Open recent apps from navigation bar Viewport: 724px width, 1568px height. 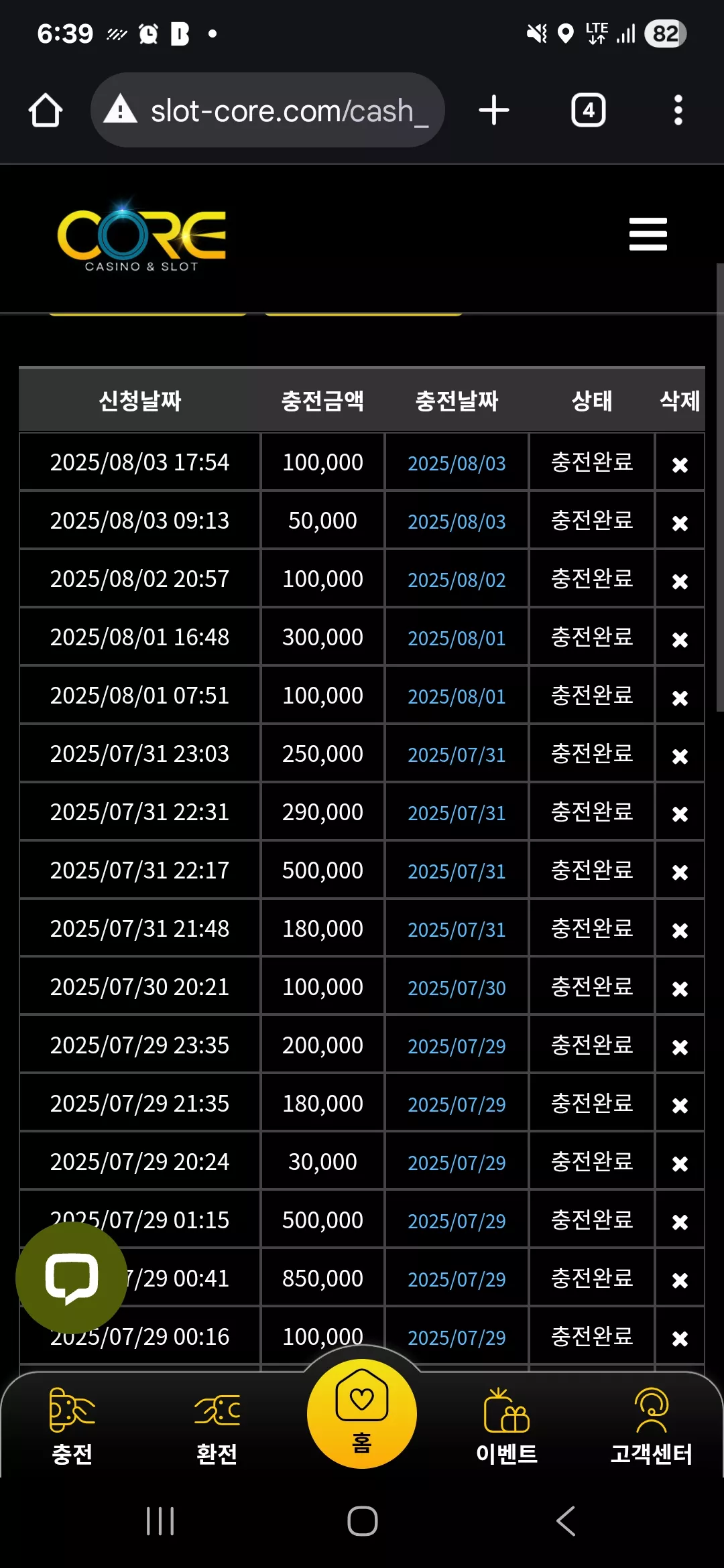click(x=160, y=1521)
